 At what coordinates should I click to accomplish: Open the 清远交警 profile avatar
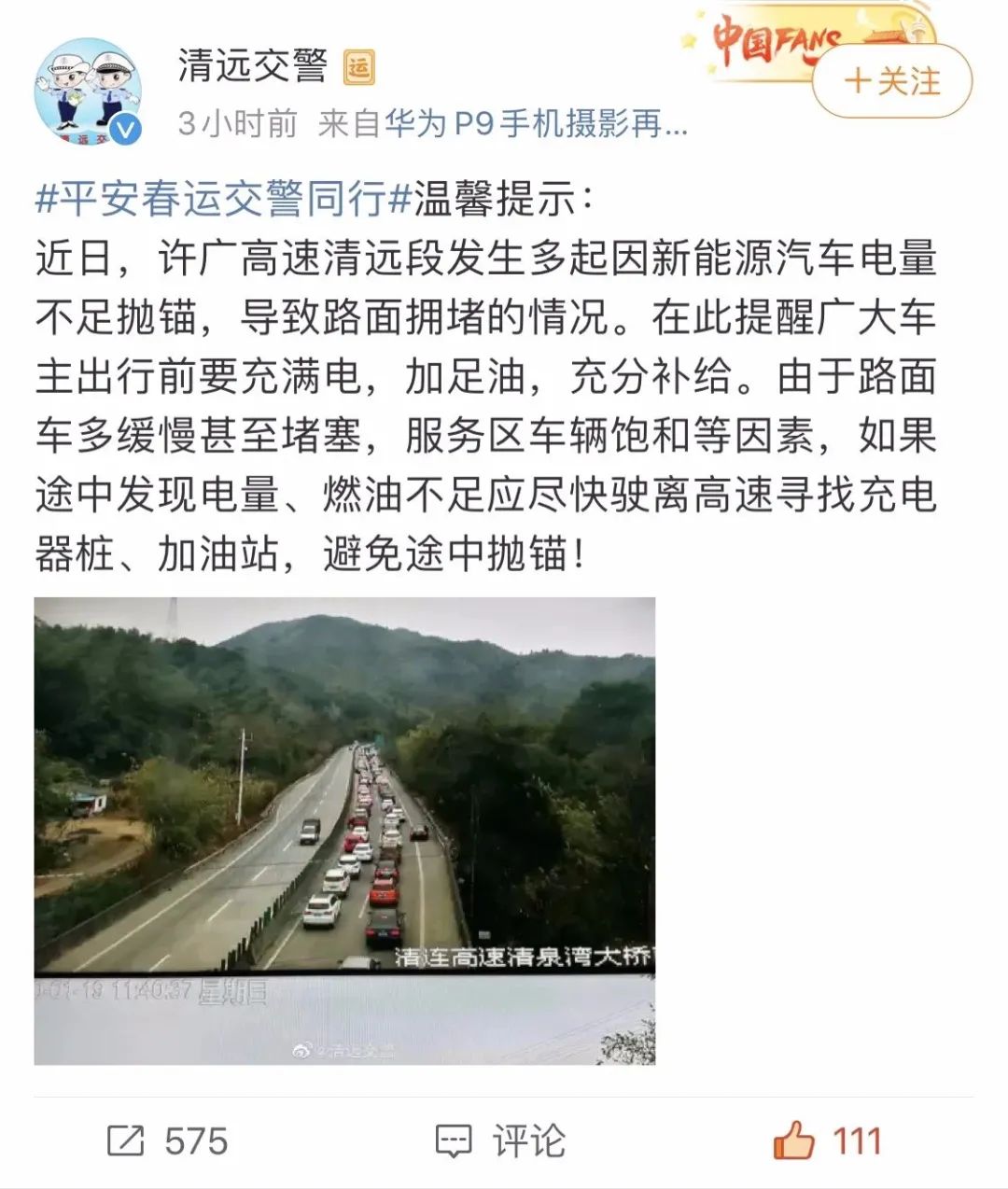(88, 91)
